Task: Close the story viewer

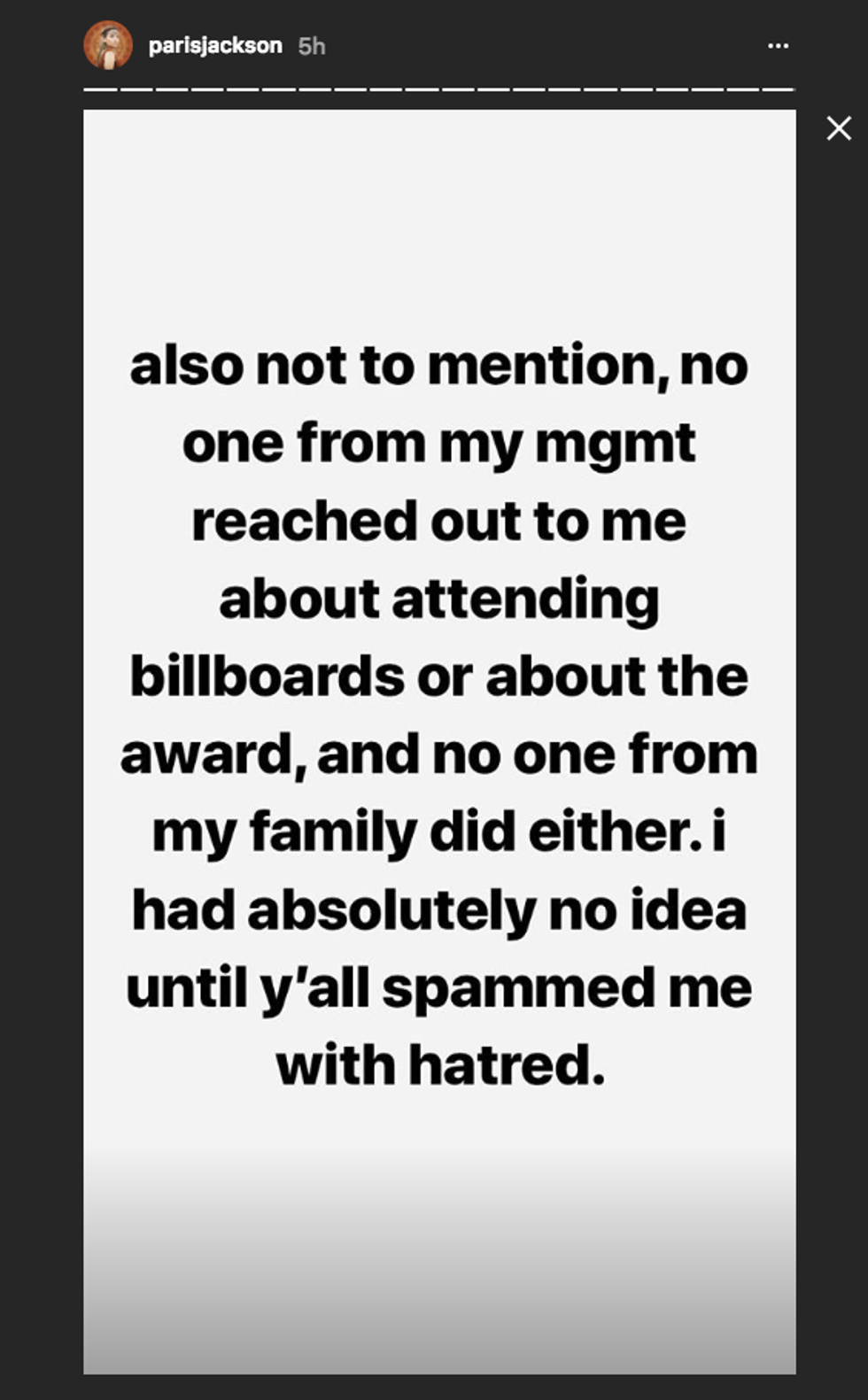Action: click(838, 129)
